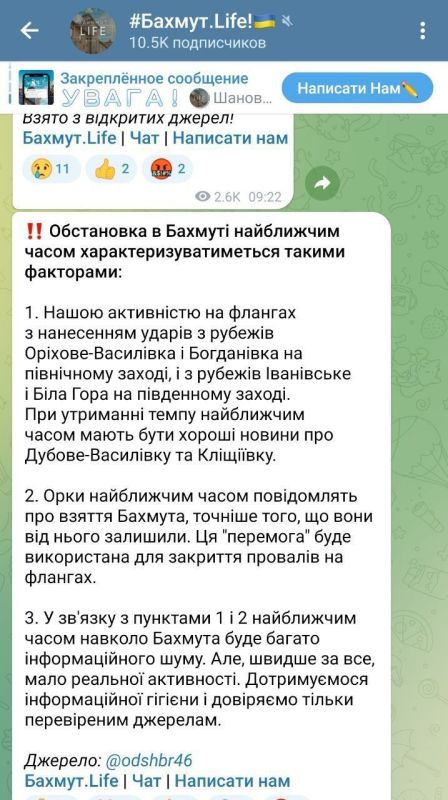Open the Бахмут.Life link under Джерело
This screenshot has width=448, height=800.
tap(71, 781)
